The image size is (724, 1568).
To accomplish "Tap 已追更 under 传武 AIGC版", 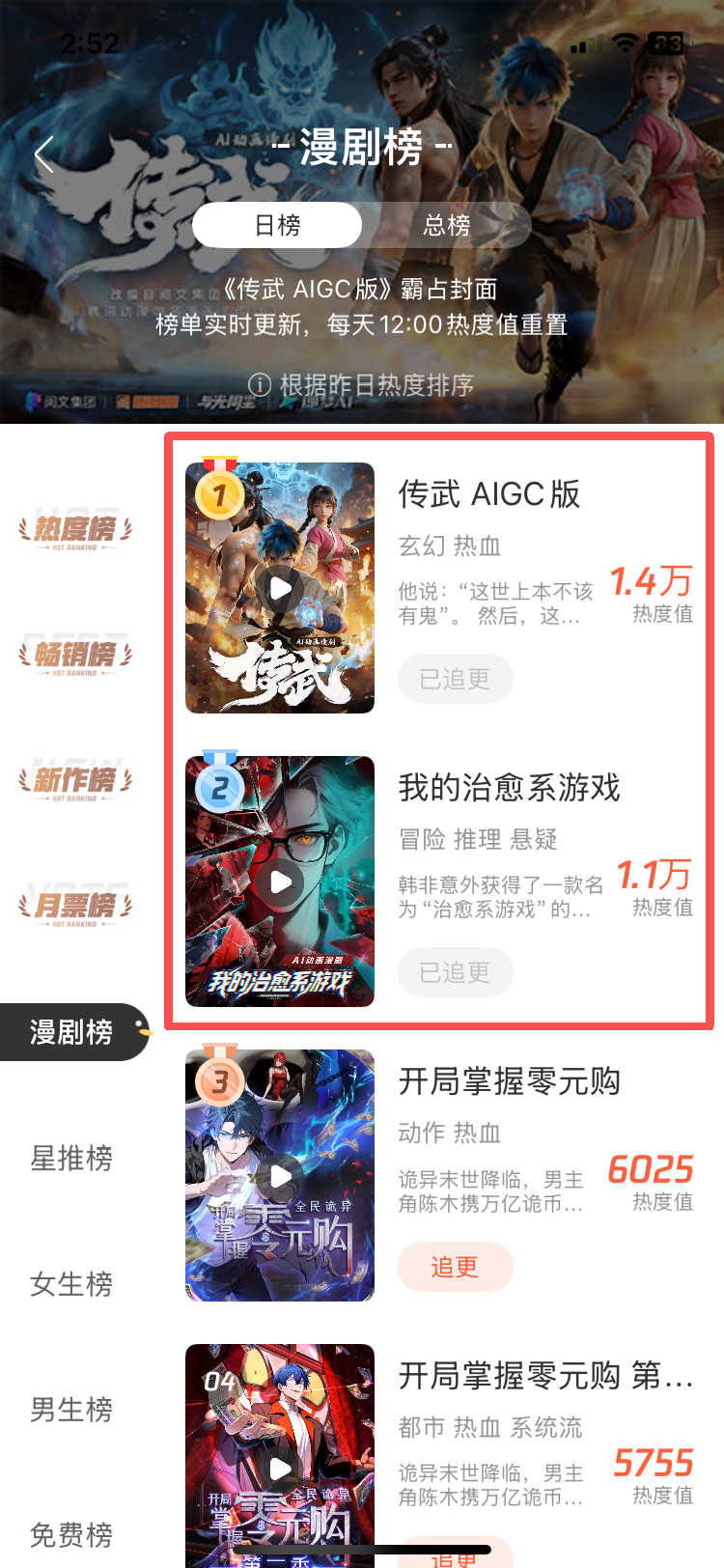I will [x=455, y=679].
